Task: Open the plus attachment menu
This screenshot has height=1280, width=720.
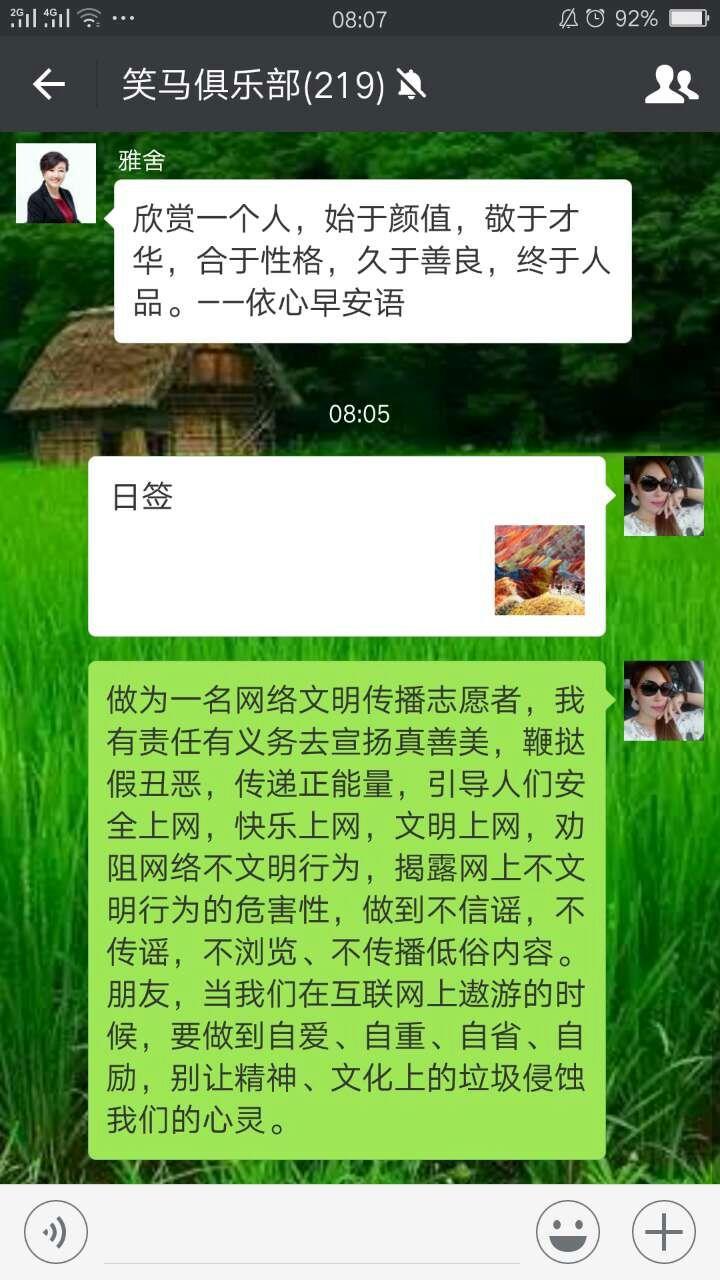Action: (x=664, y=1232)
